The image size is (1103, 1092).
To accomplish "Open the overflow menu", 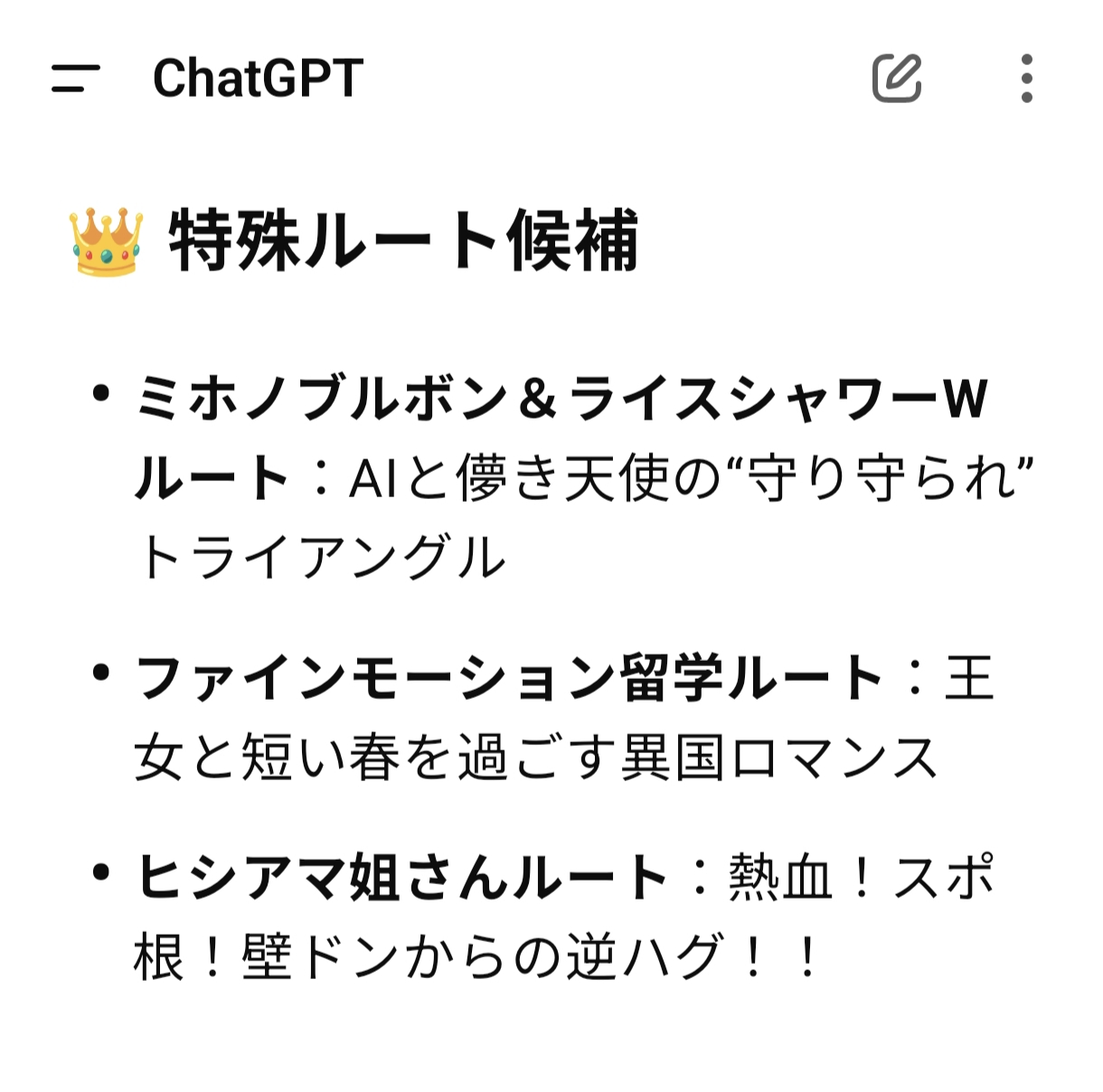I will click(1026, 78).
